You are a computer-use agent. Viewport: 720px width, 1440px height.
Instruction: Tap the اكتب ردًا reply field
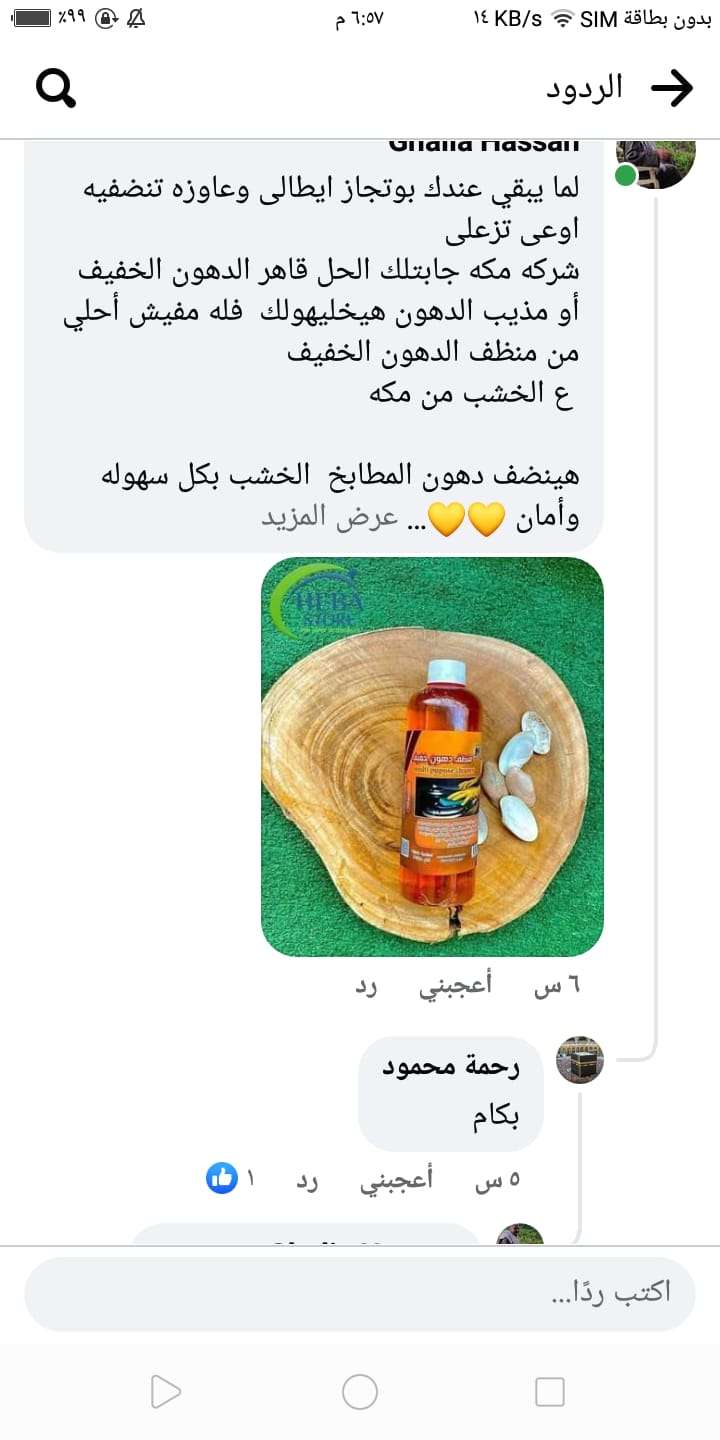click(x=360, y=1294)
